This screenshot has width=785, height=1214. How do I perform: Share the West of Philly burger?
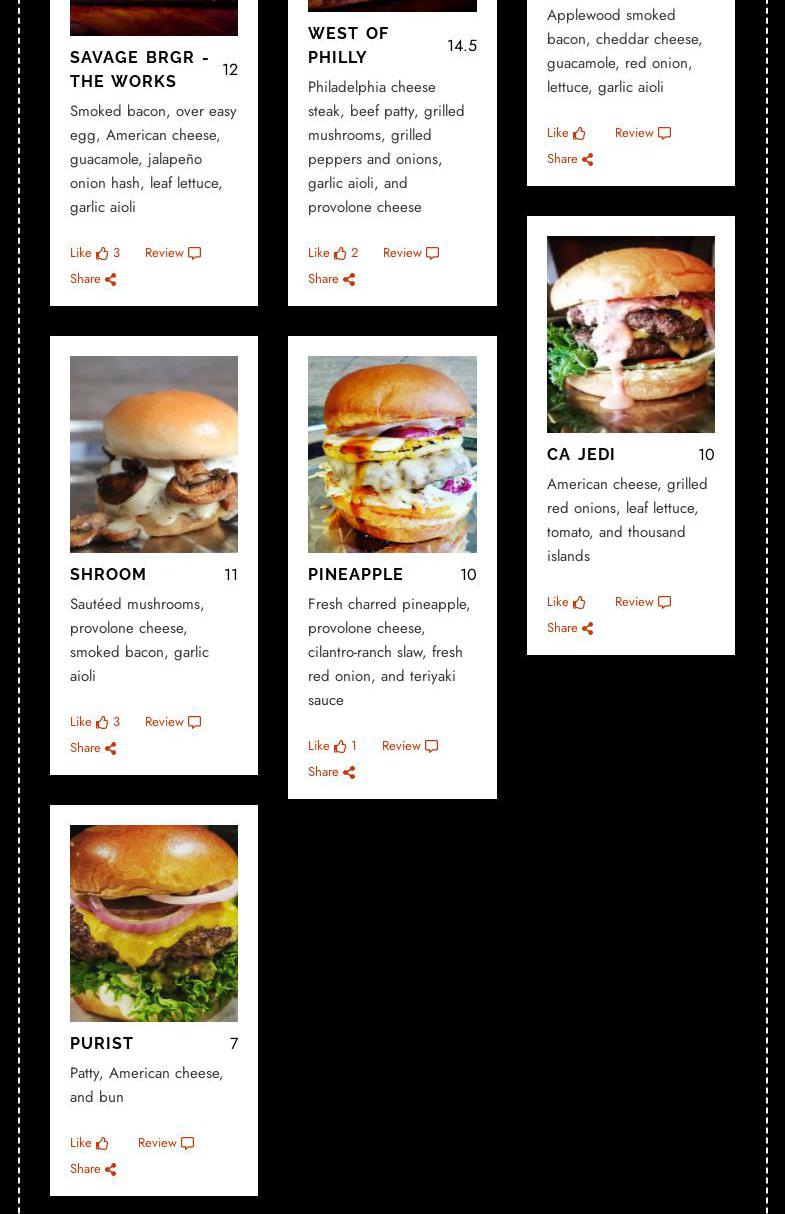tap(331, 279)
